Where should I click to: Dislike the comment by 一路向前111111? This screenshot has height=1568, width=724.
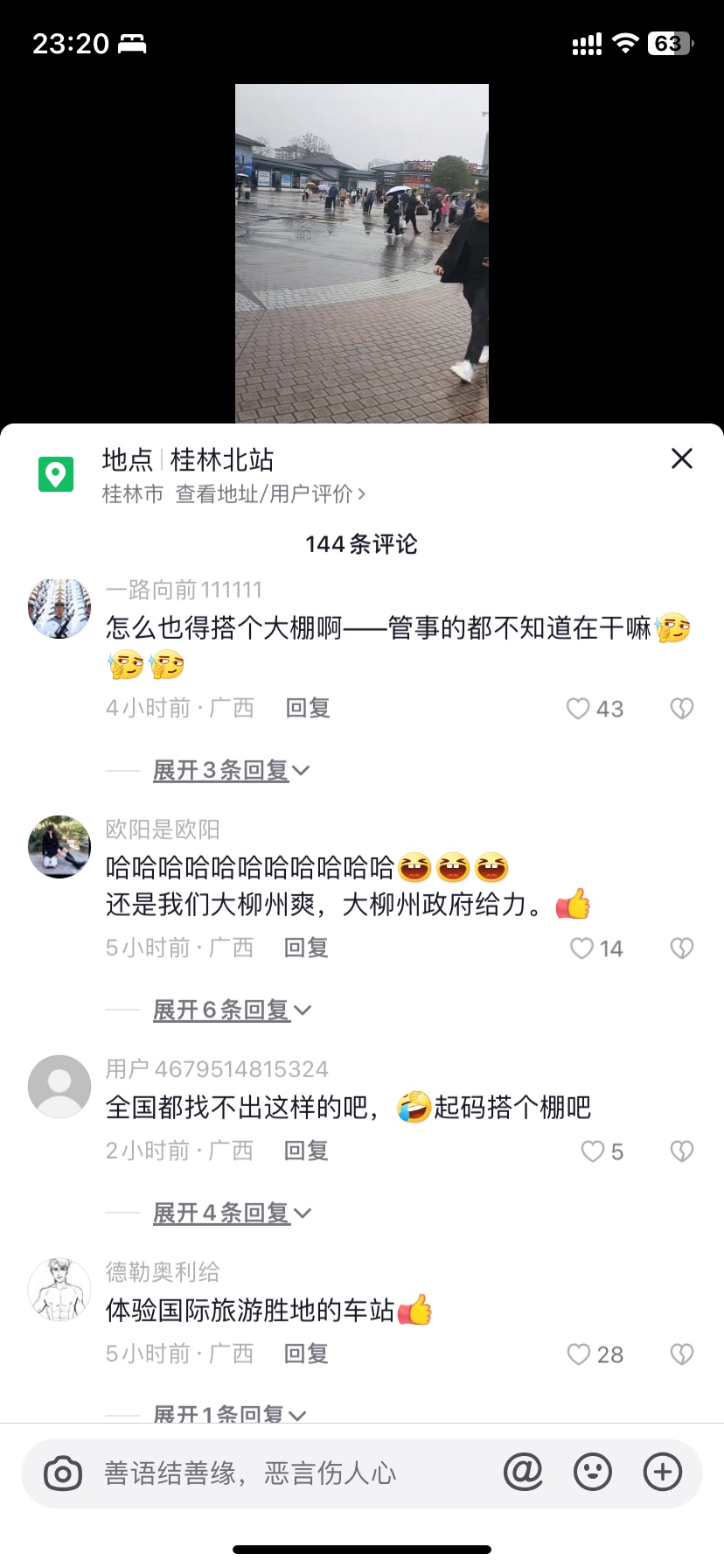(x=681, y=709)
